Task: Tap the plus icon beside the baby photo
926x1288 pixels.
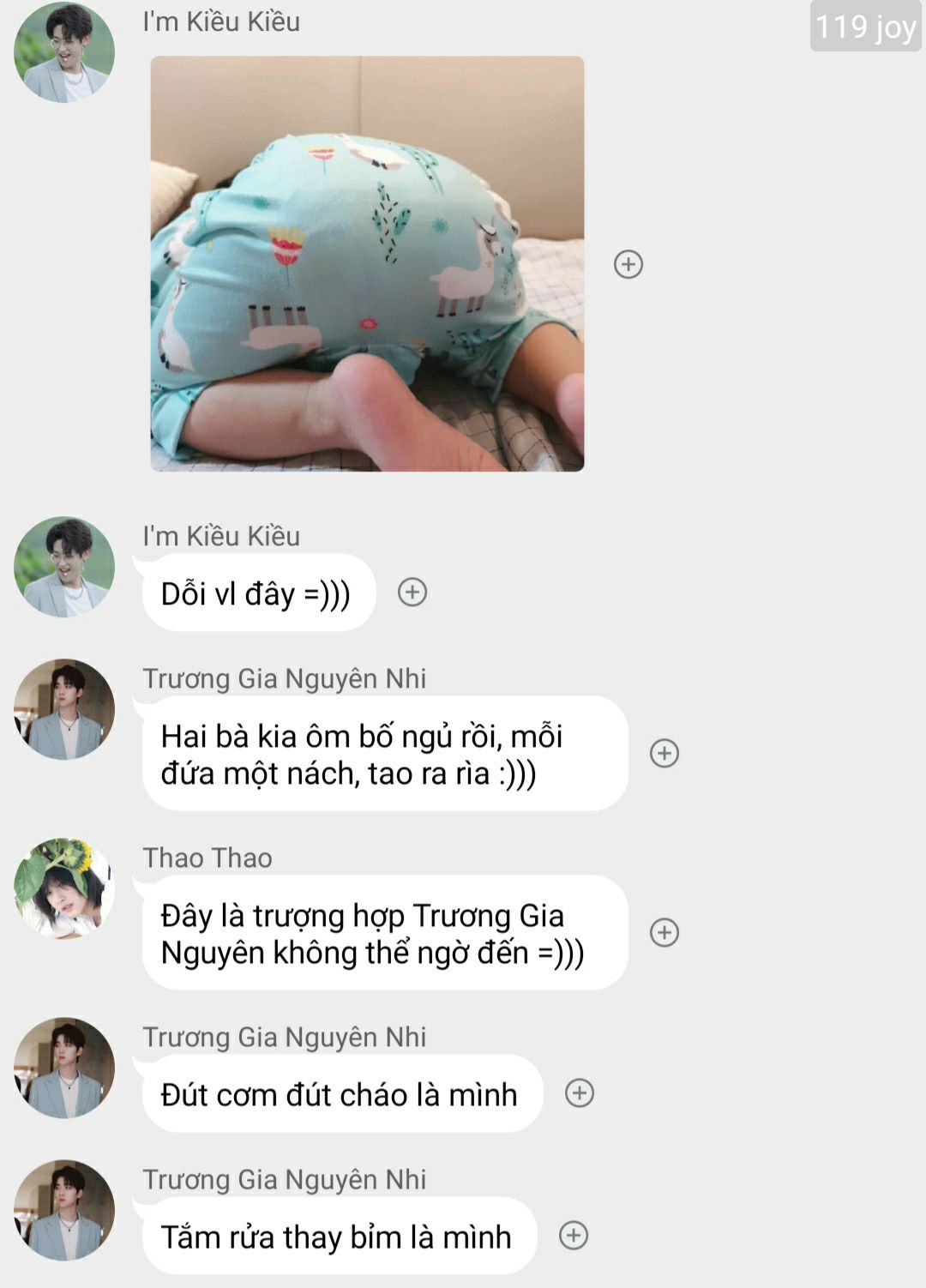Action: click(x=628, y=264)
